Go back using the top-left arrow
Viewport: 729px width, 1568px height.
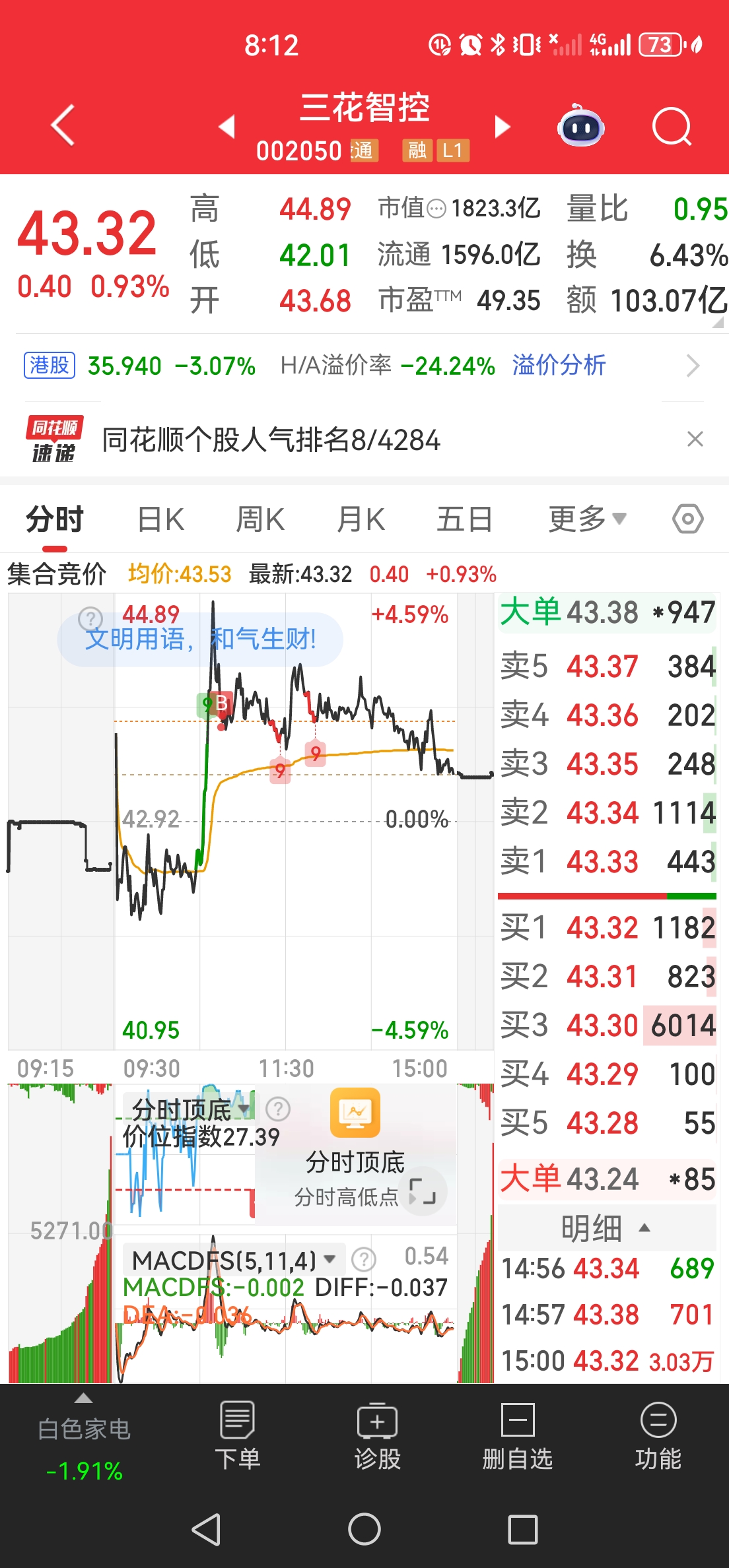click(x=63, y=125)
